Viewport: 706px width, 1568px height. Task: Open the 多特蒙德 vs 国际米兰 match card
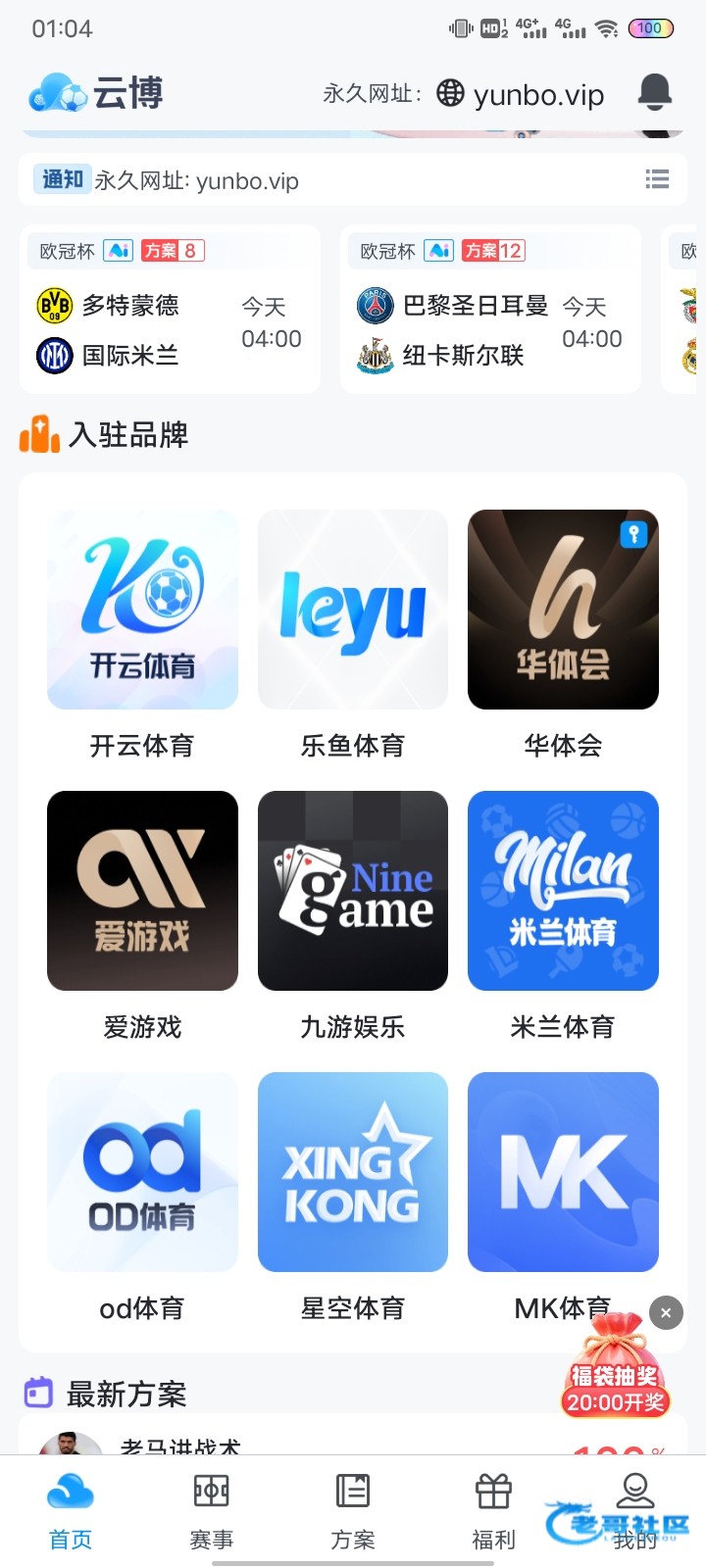pos(170,310)
